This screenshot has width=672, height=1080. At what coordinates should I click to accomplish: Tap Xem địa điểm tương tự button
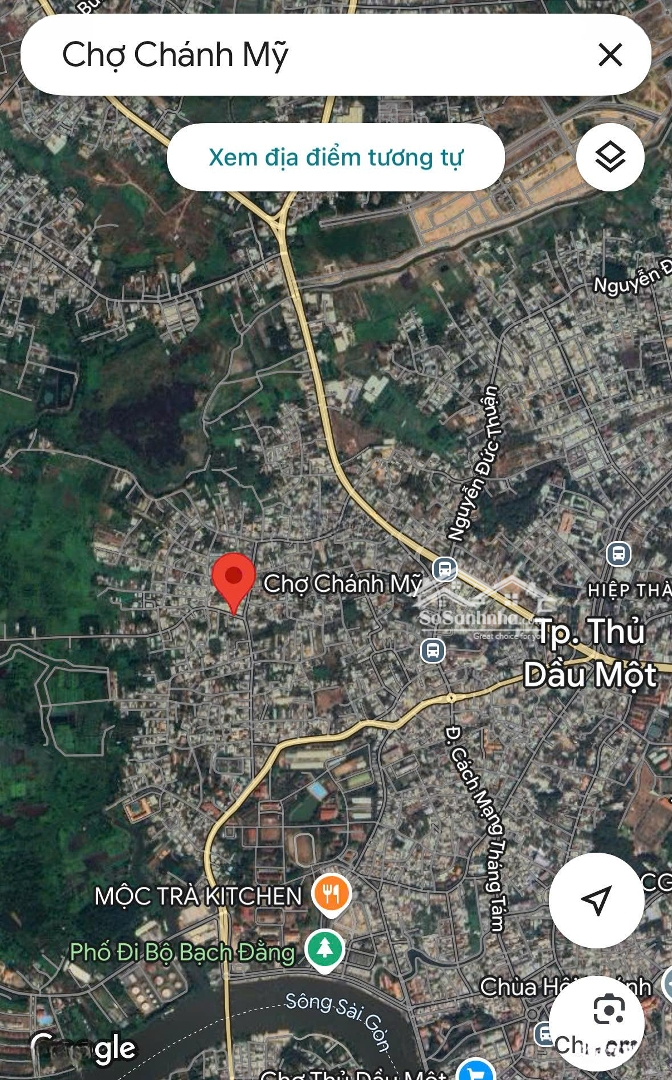[336, 157]
